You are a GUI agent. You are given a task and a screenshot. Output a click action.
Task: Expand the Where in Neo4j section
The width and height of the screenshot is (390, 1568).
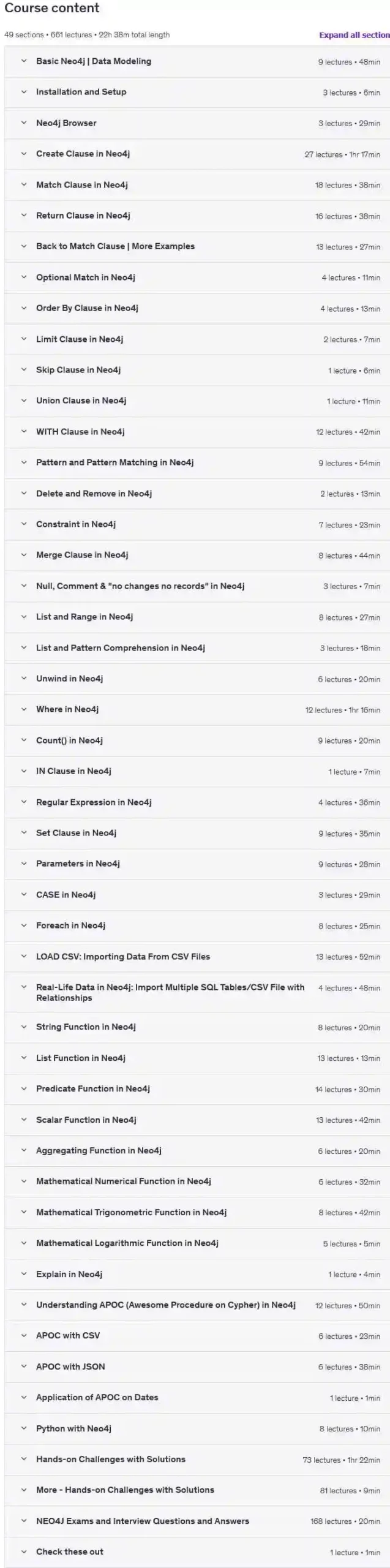click(x=67, y=709)
